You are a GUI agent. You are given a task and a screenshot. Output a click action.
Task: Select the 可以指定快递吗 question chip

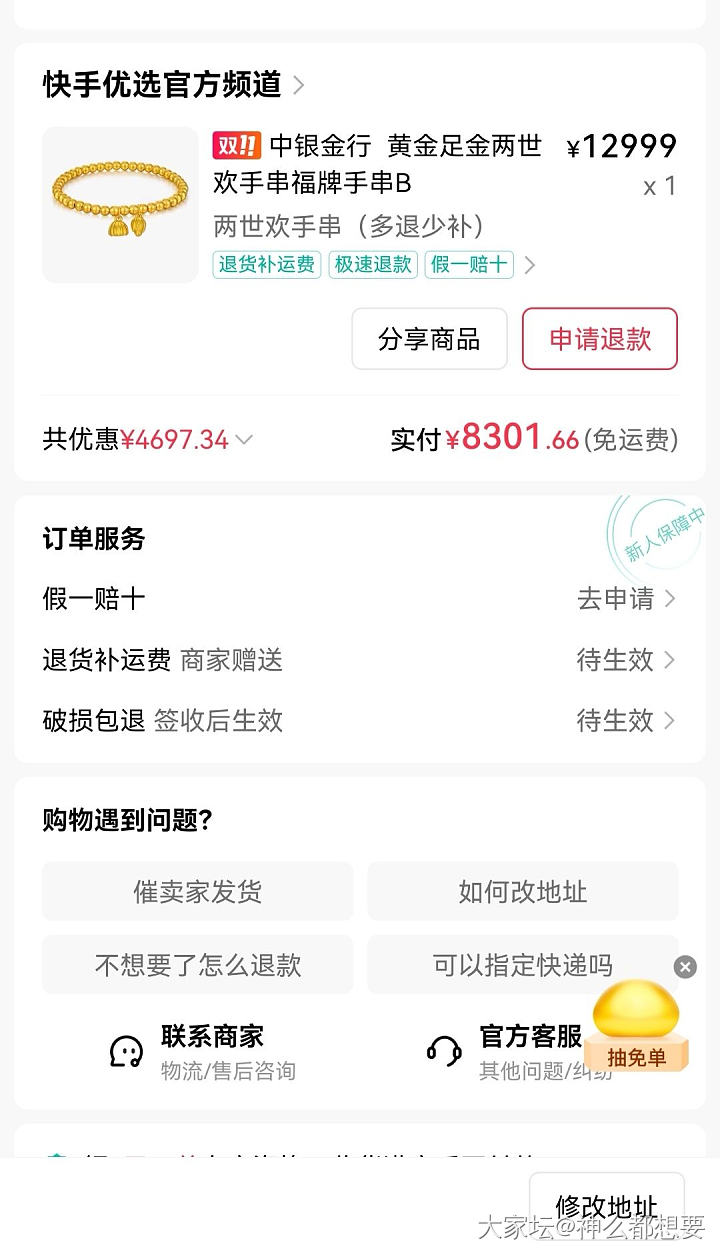[522, 965]
